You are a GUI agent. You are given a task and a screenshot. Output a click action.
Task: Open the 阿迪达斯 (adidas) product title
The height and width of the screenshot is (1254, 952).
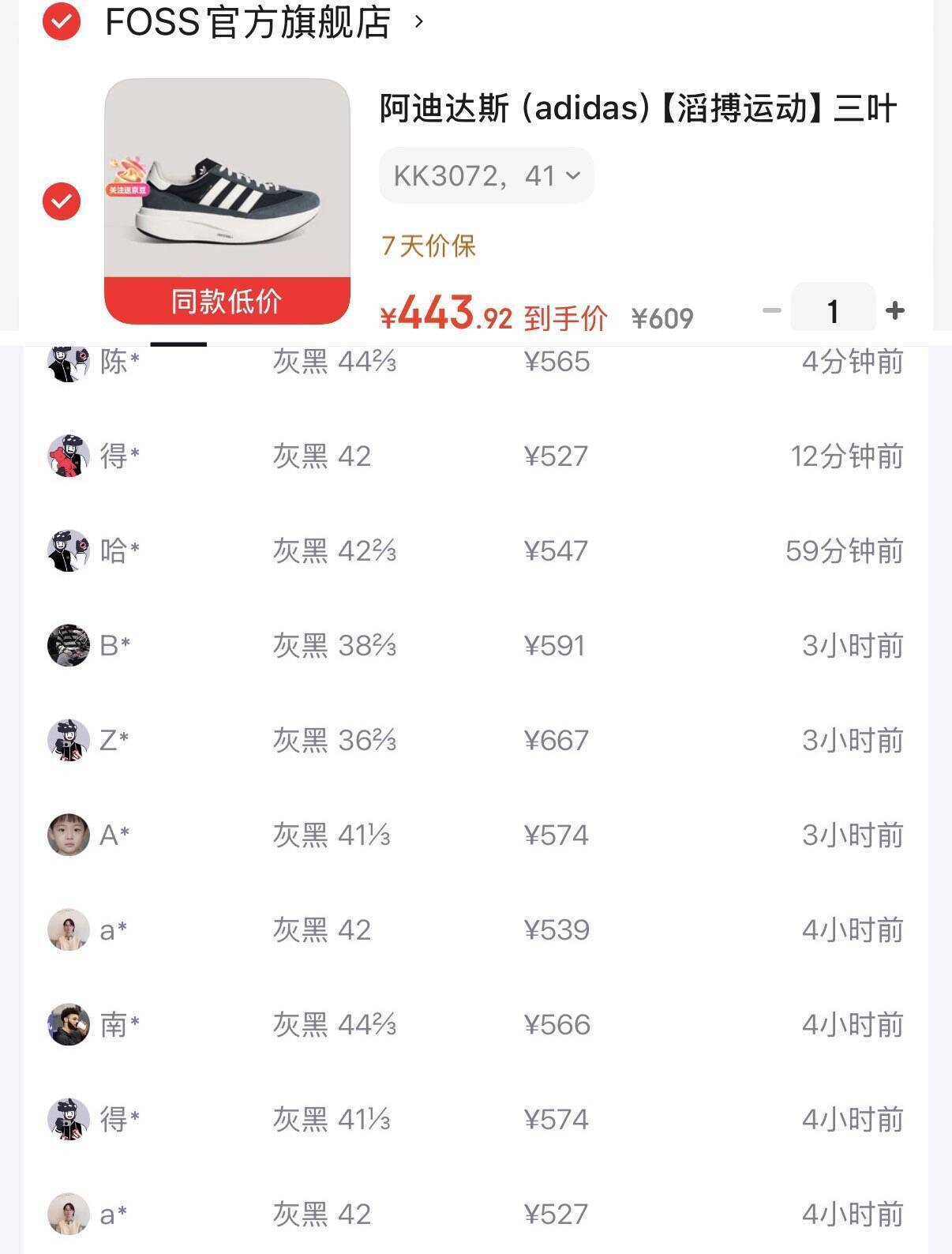[x=638, y=108]
